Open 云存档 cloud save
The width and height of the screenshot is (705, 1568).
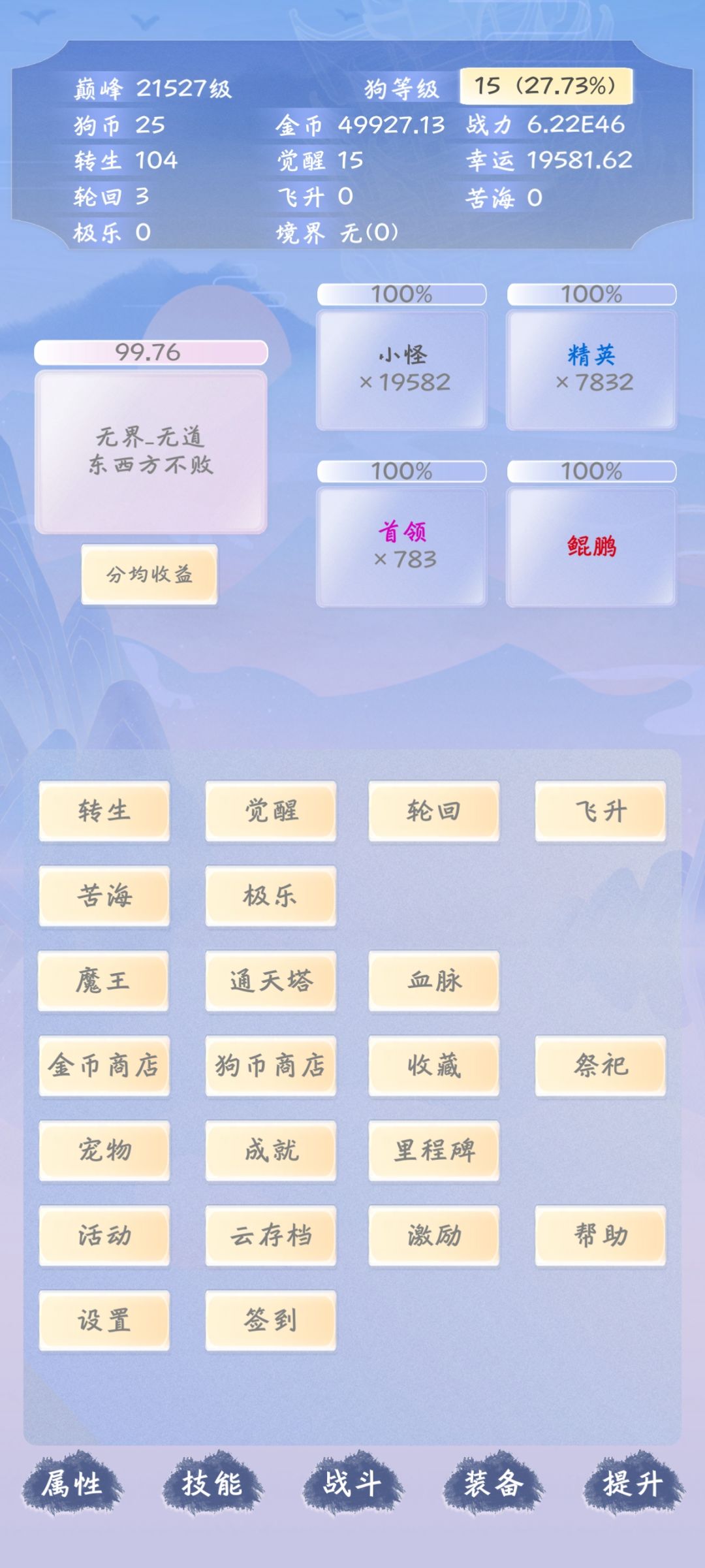coord(271,1236)
